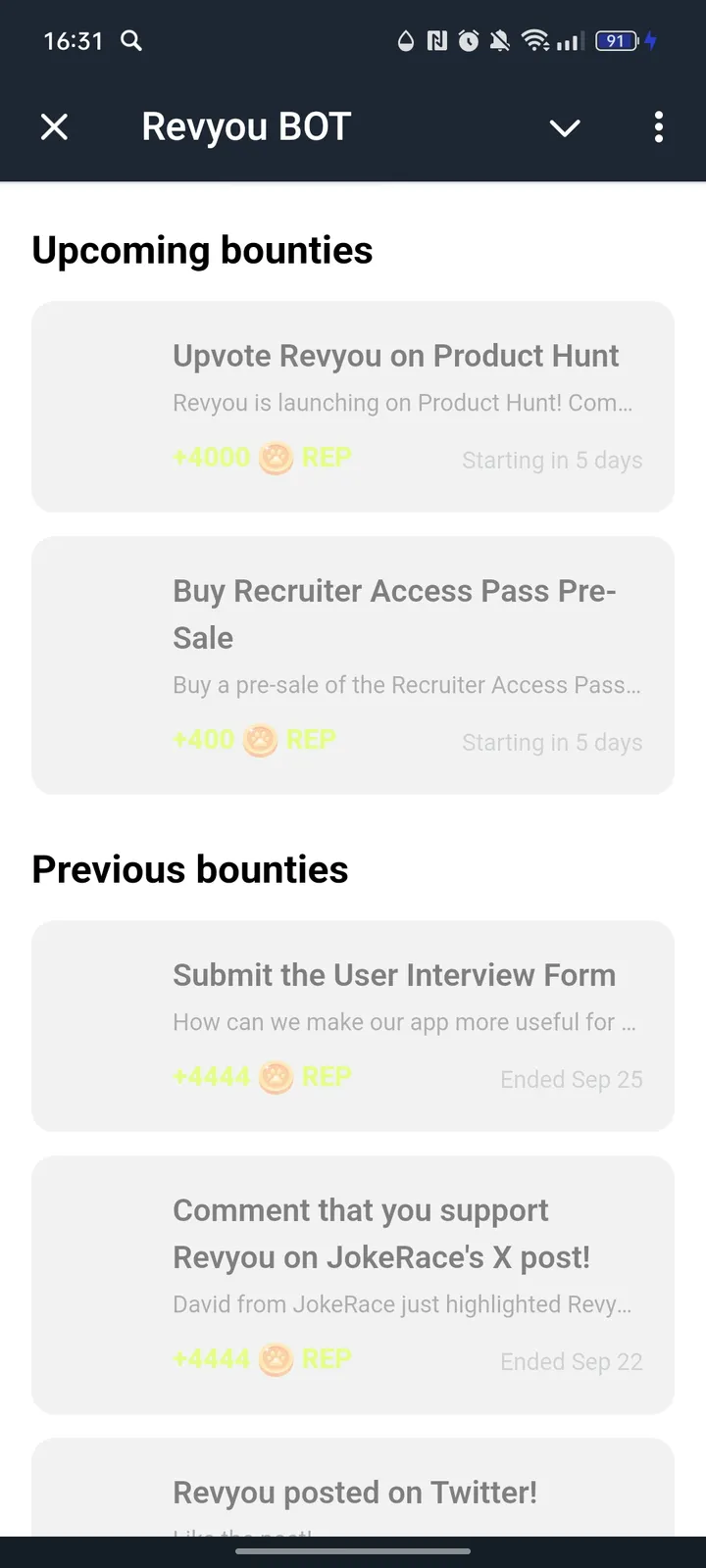Tap the Revyou BOT title in the header
The image size is (706, 1568).
(246, 127)
